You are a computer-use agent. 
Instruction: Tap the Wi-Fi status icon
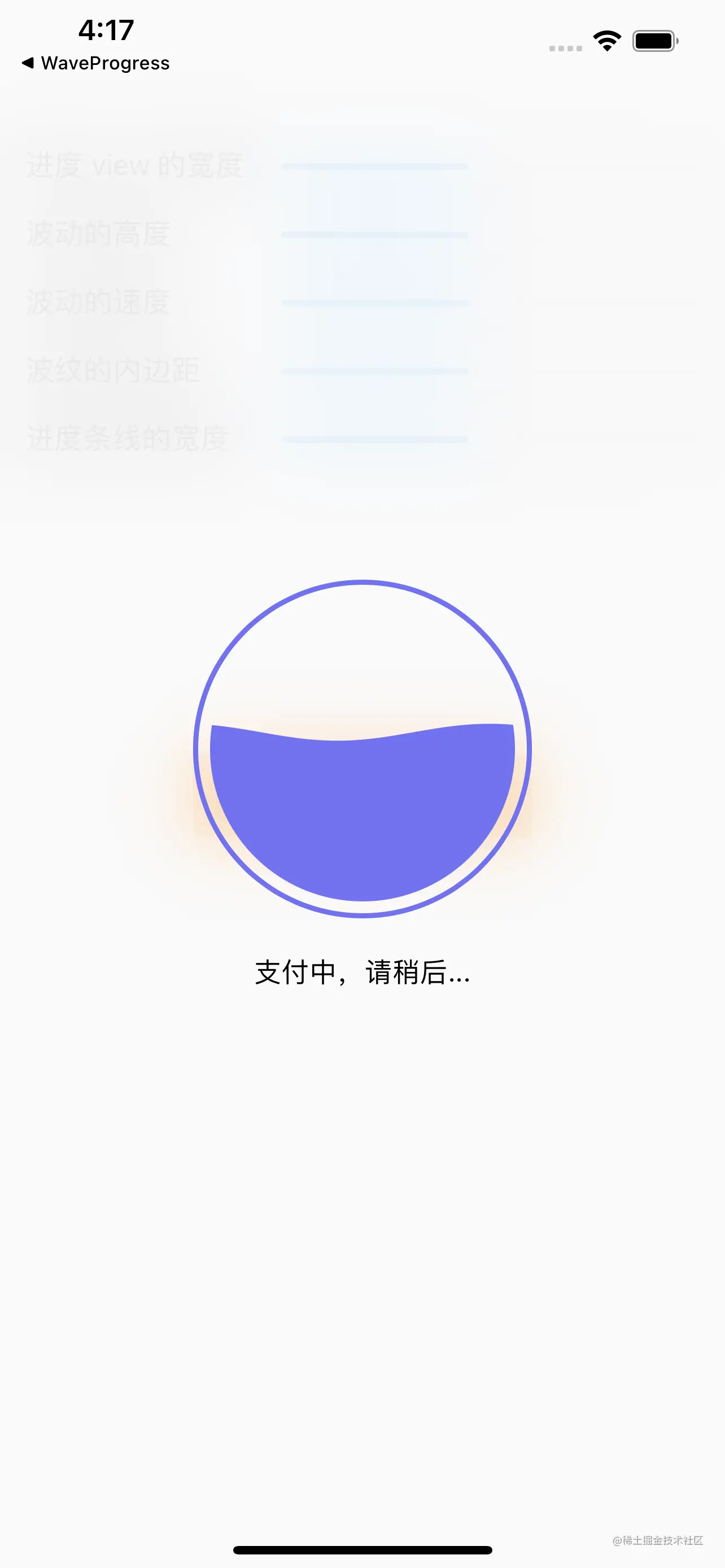point(606,40)
